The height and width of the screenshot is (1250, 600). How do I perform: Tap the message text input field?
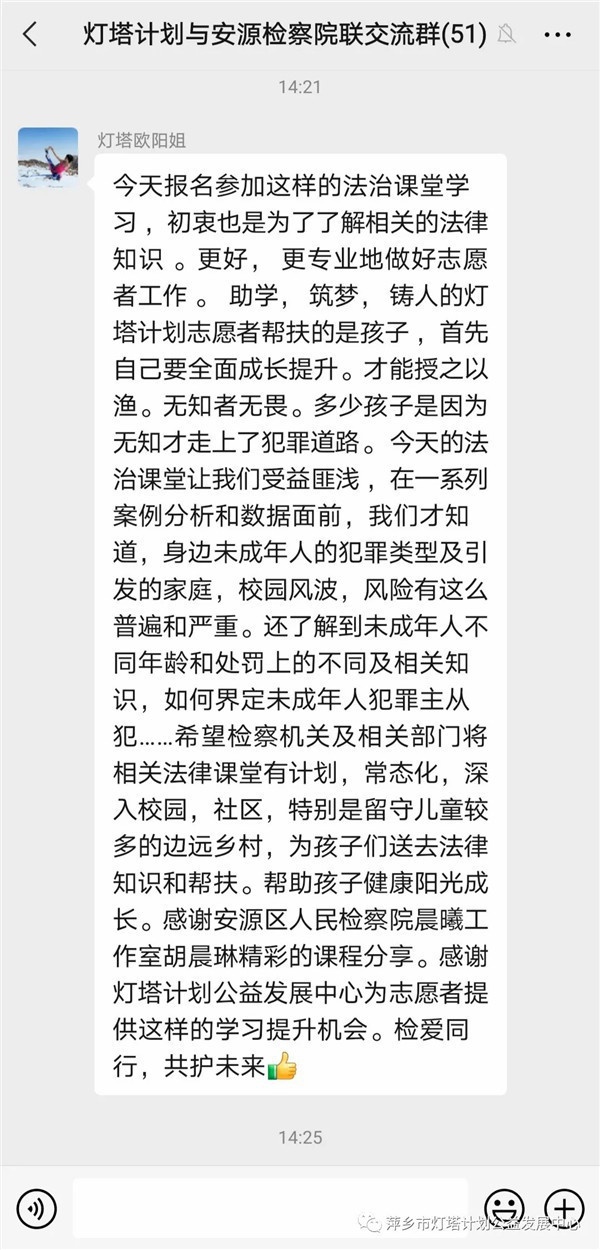click(x=269, y=1208)
